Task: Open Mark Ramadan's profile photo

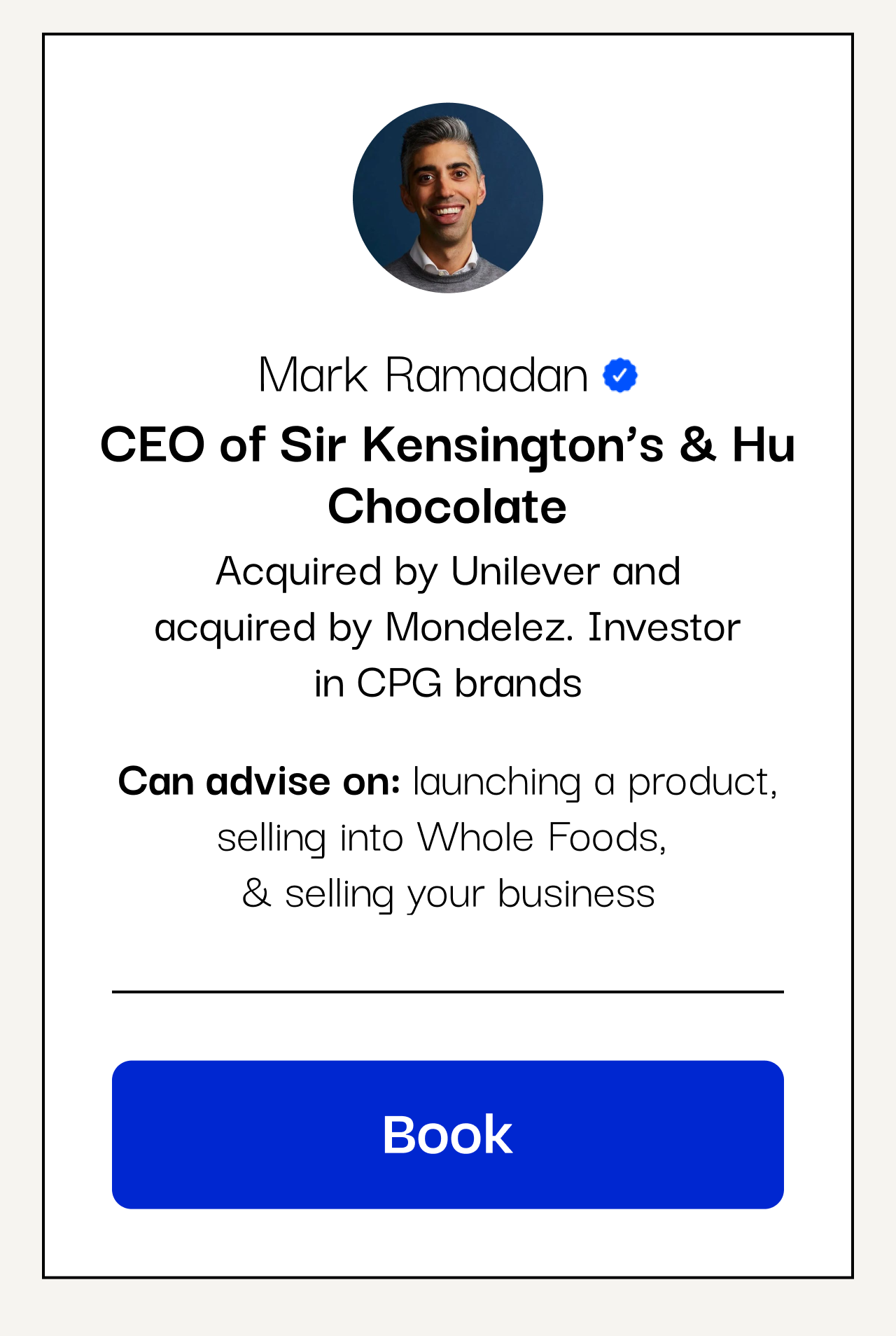Action: coord(447,198)
